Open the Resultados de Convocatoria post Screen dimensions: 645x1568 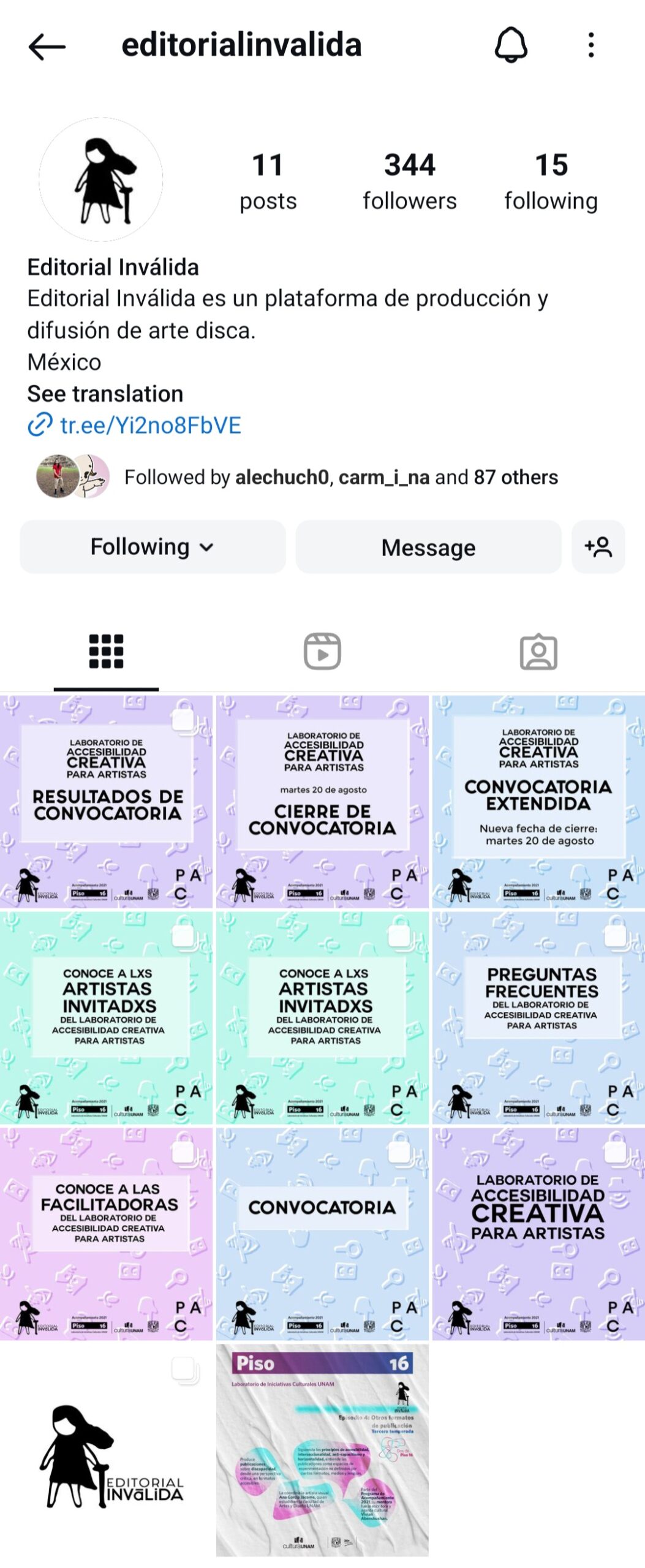107,801
